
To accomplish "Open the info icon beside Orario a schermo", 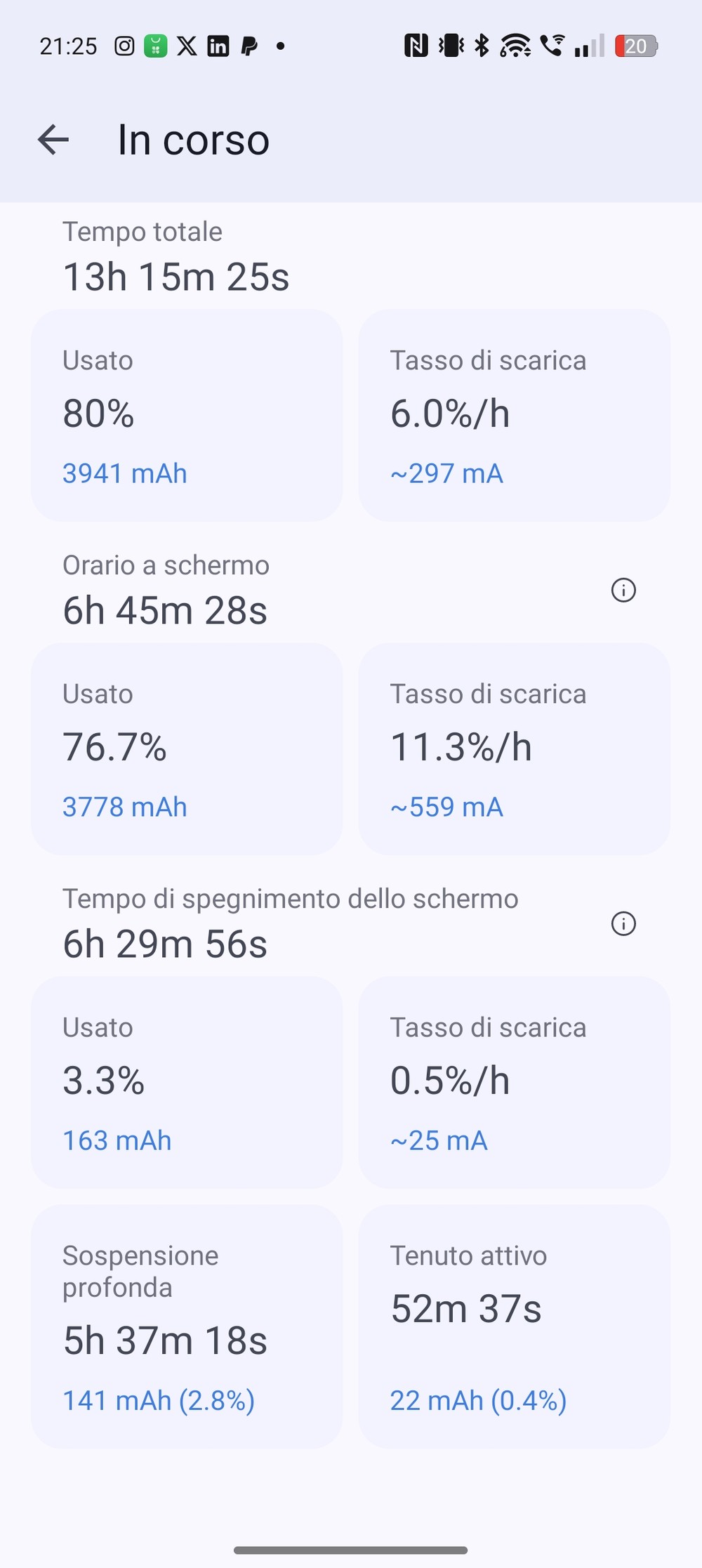I will tap(623, 590).
